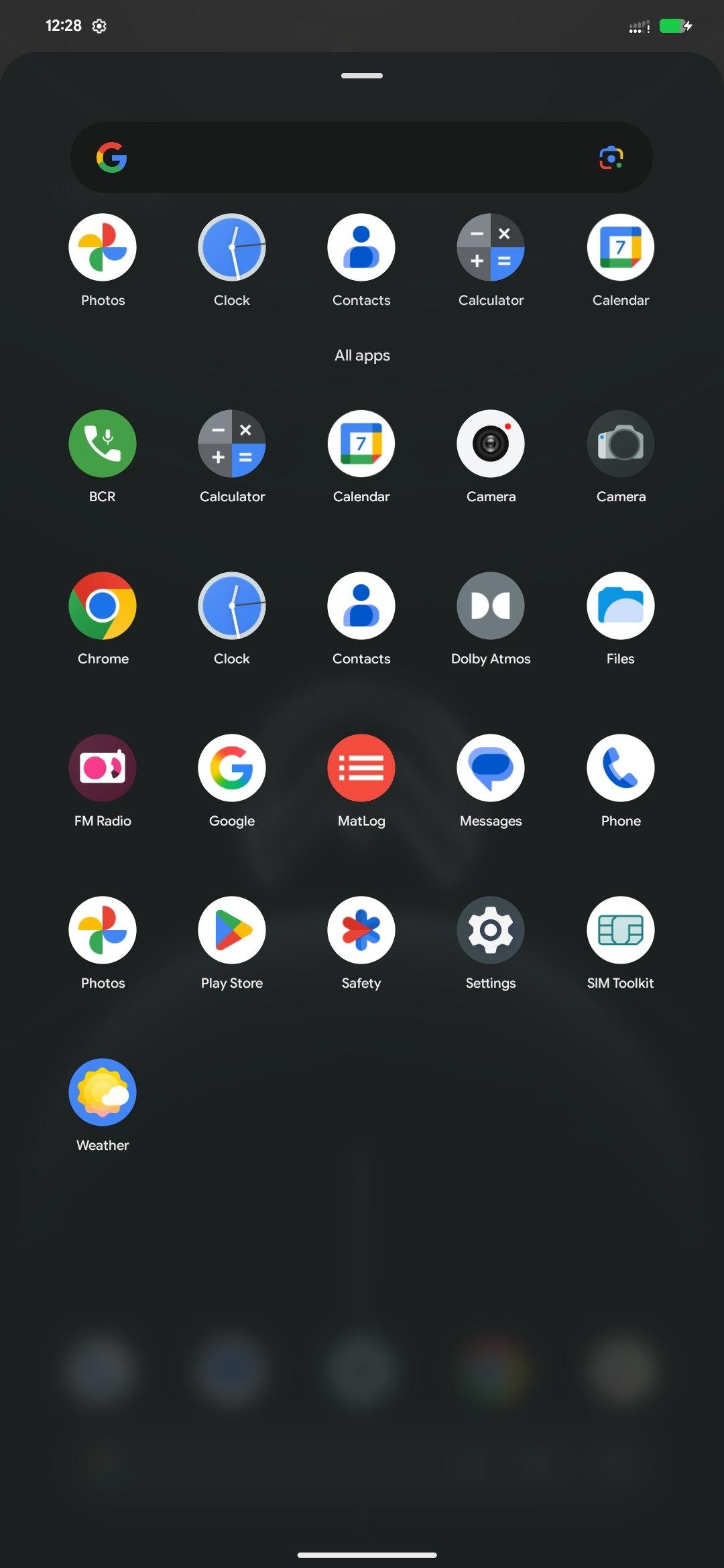Check the Weather app
Image resolution: width=724 pixels, height=1568 pixels.
pos(103,1092)
